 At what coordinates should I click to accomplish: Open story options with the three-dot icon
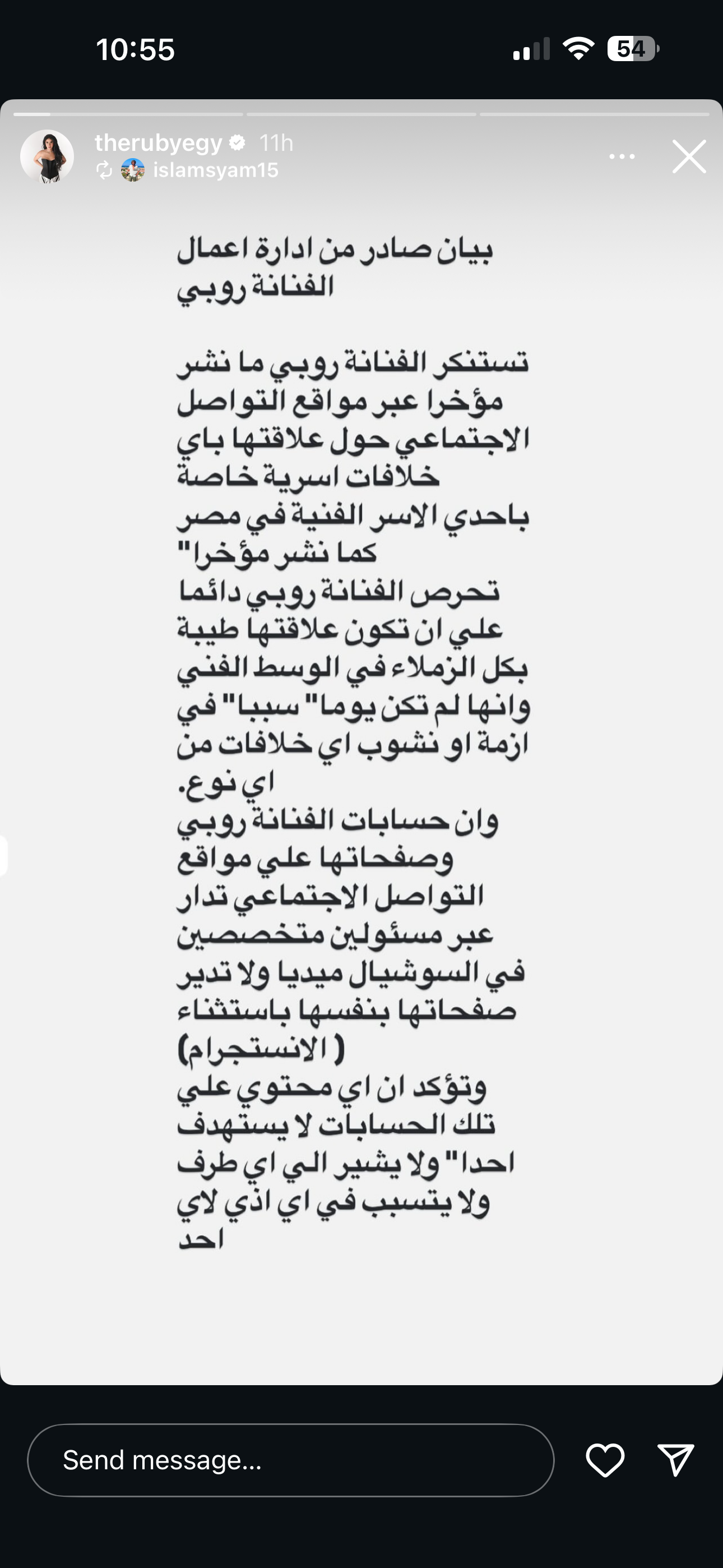click(x=622, y=156)
